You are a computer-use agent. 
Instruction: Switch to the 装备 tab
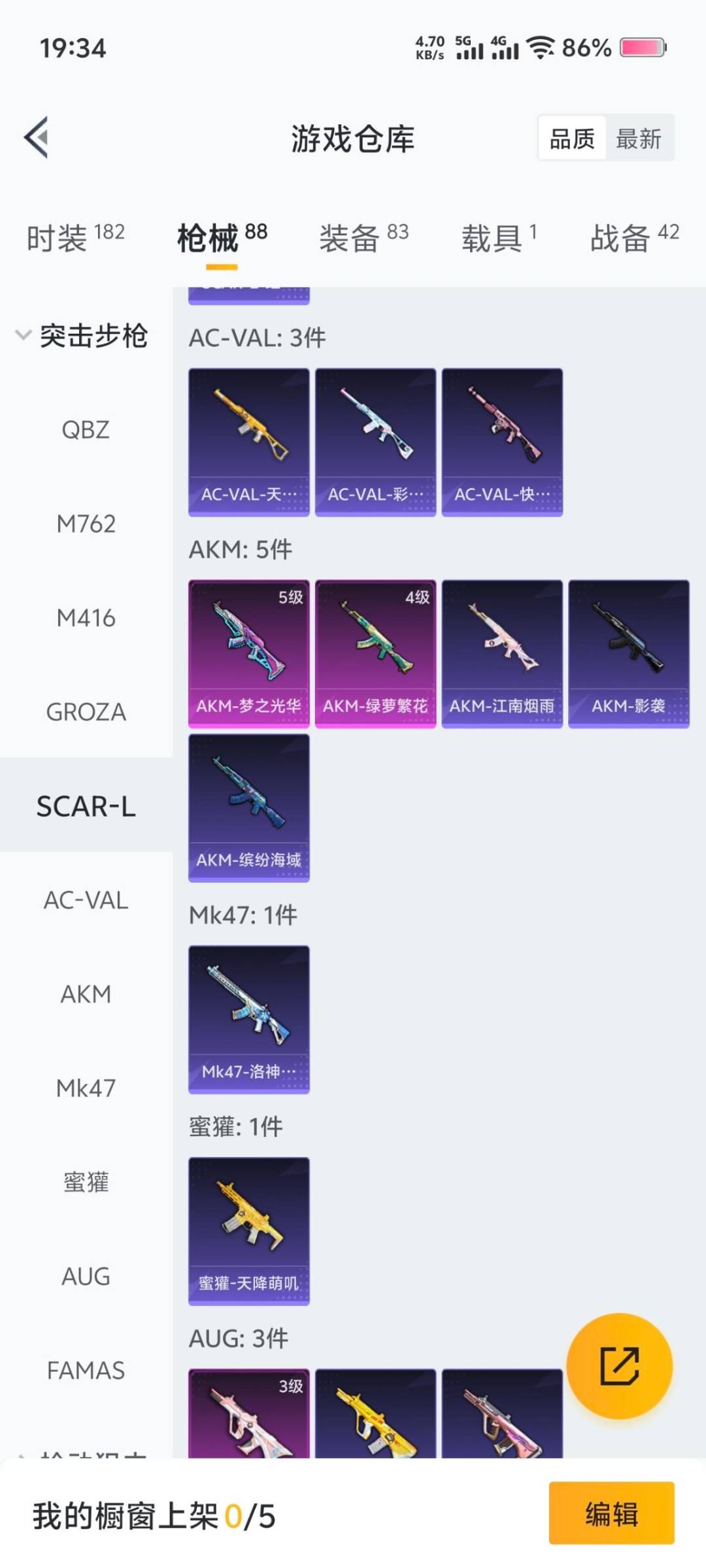point(363,237)
